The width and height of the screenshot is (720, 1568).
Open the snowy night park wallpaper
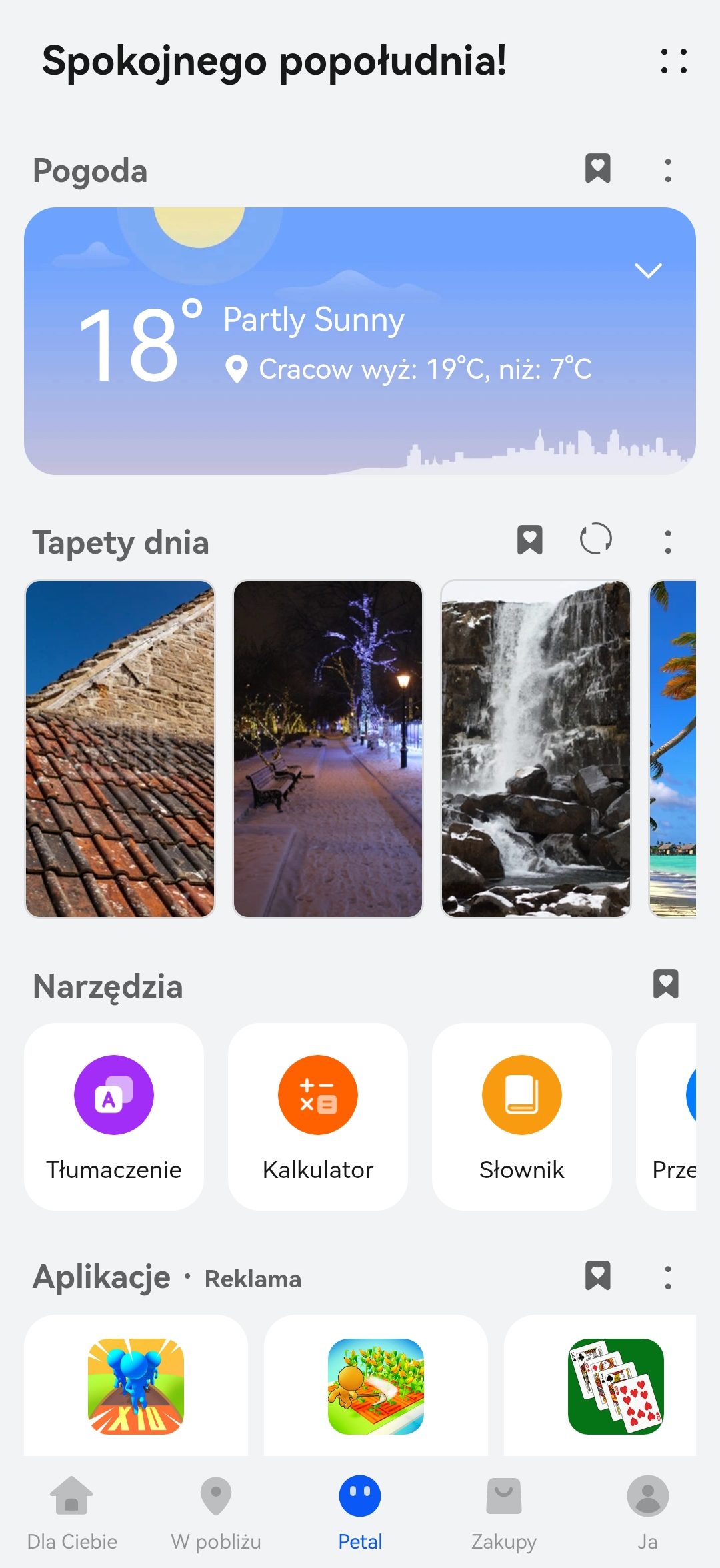click(328, 748)
